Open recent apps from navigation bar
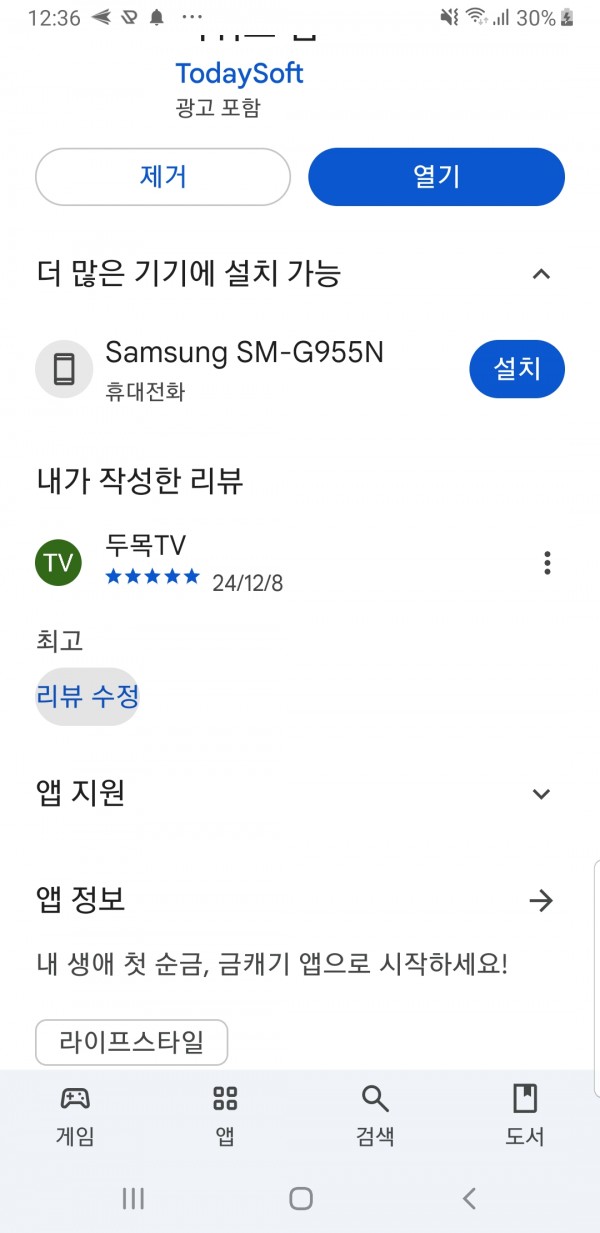 (133, 1198)
